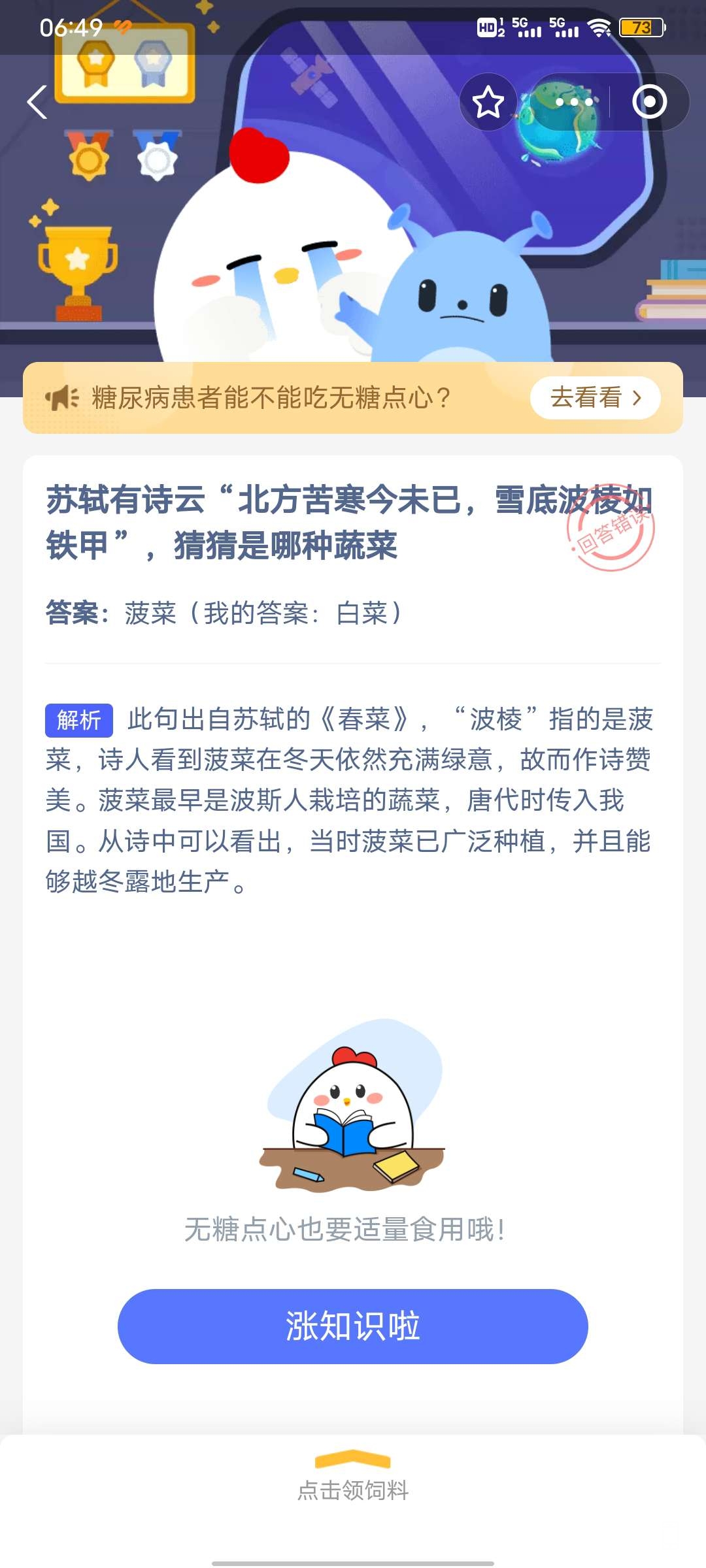The height and width of the screenshot is (1568, 706).
Task: Tap the 涨知识啦 button
Action: [353, 1326]
